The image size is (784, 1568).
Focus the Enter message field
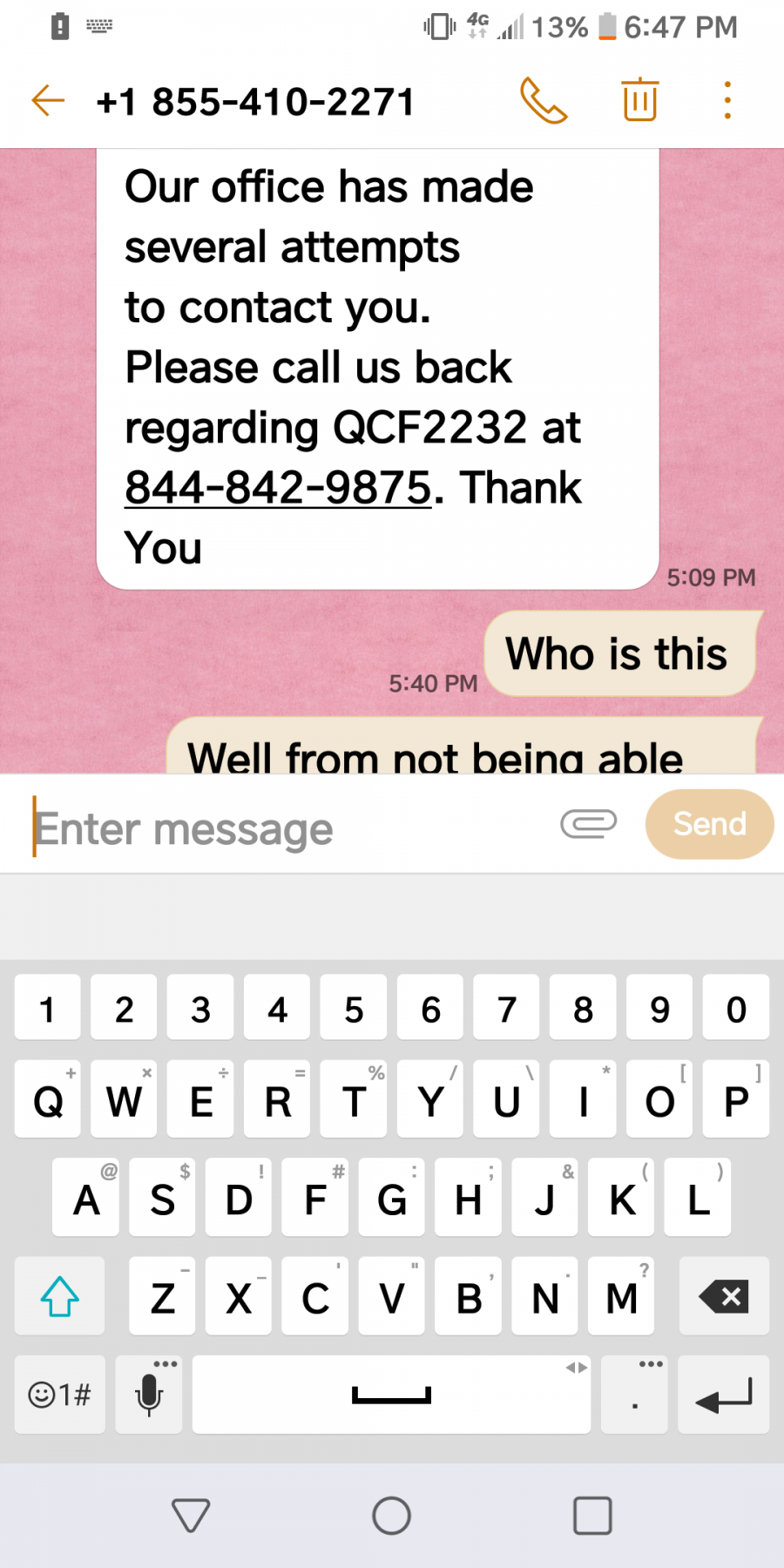(x=287, y=828)
